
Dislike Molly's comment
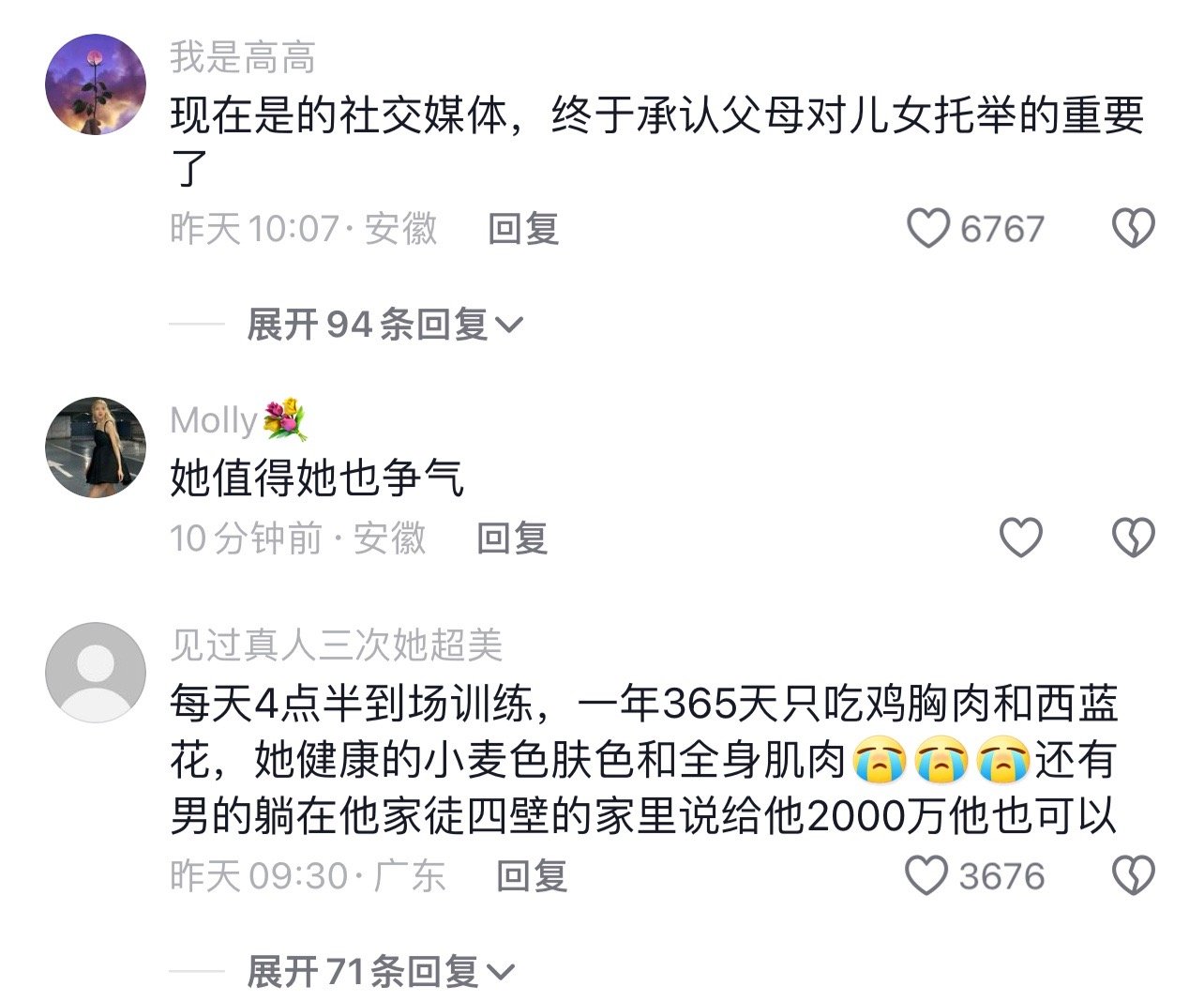[1133, 538]
